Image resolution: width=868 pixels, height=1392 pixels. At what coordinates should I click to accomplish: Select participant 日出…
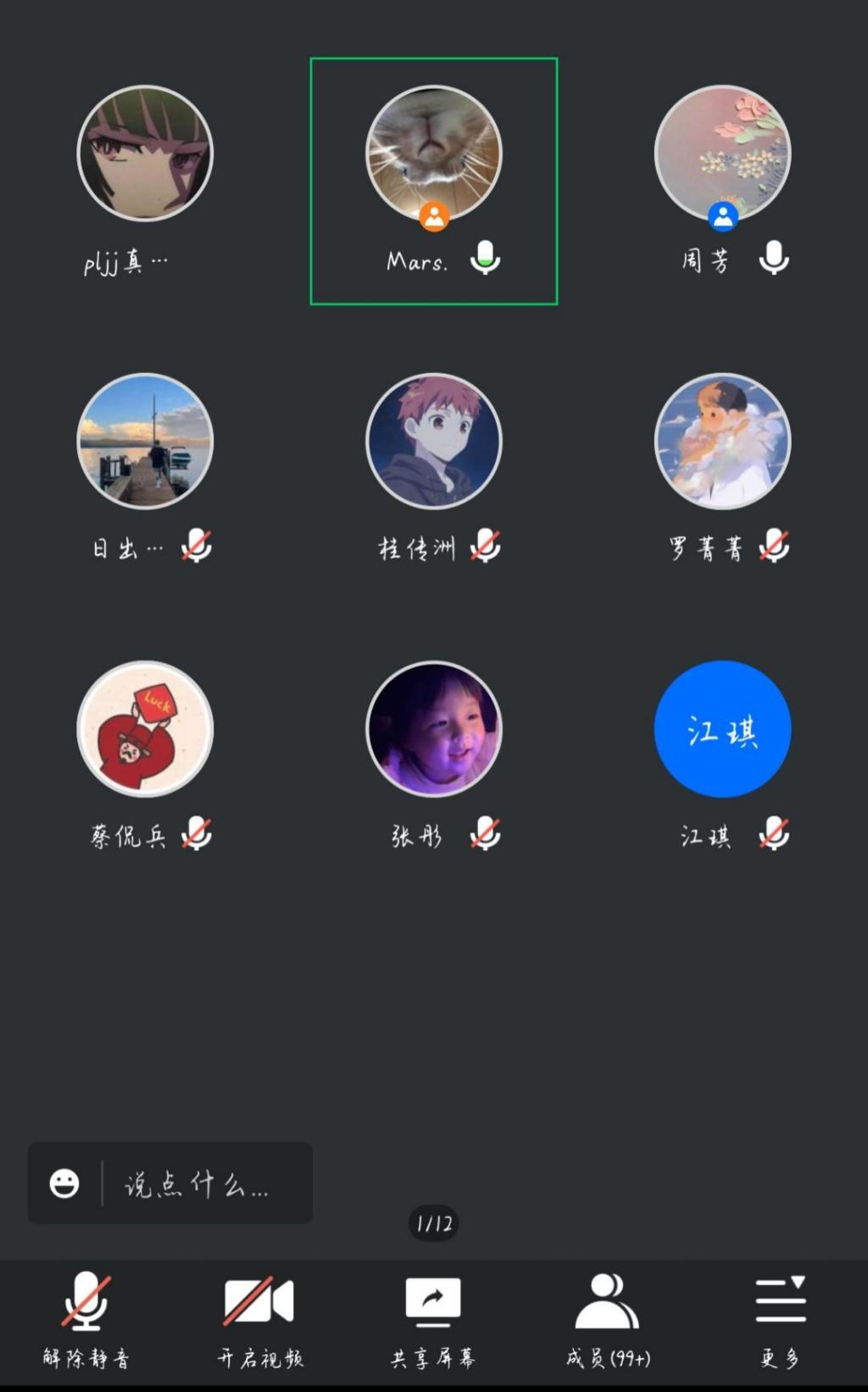[145, 442]
